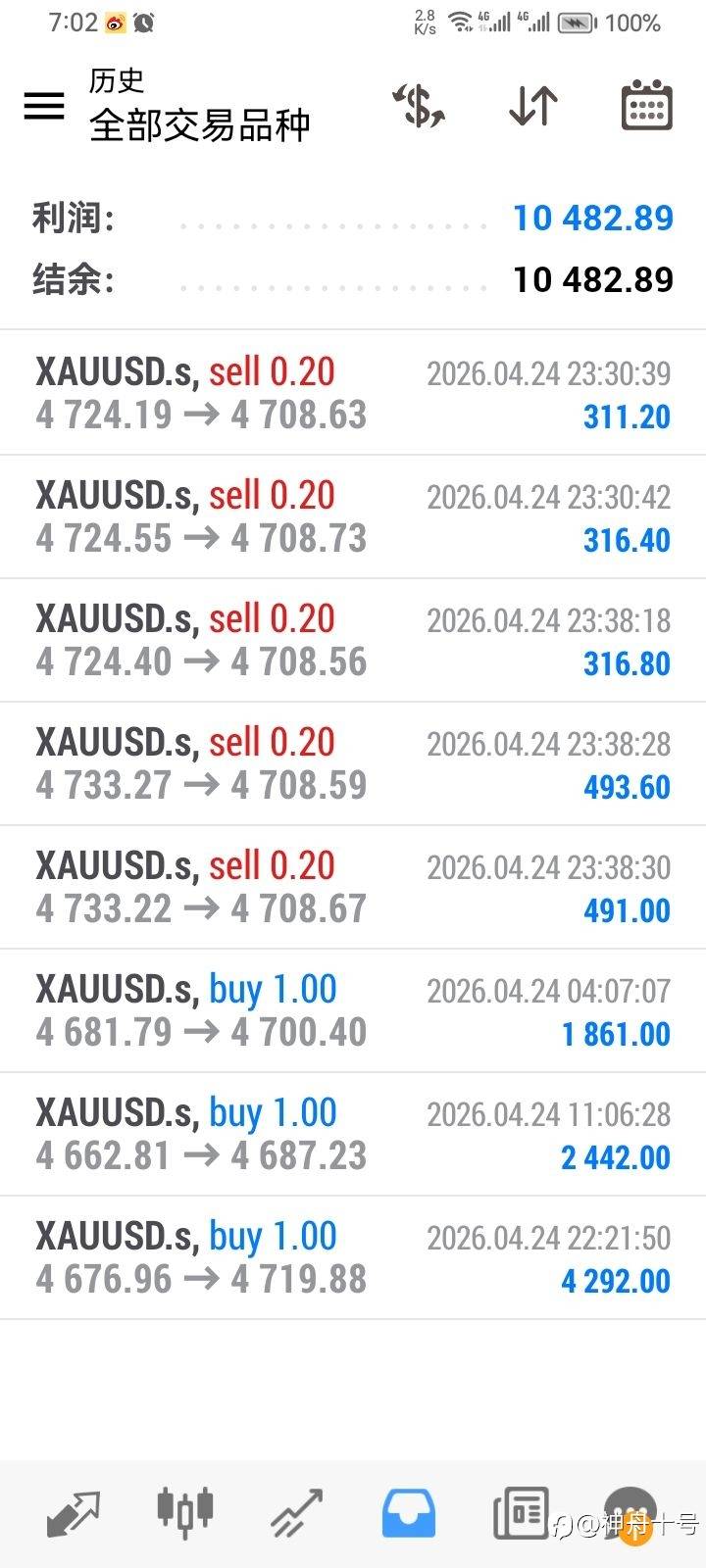Open the sell trade with profit 316.40
Screen dimensions: 706x1568
[353, 516]
